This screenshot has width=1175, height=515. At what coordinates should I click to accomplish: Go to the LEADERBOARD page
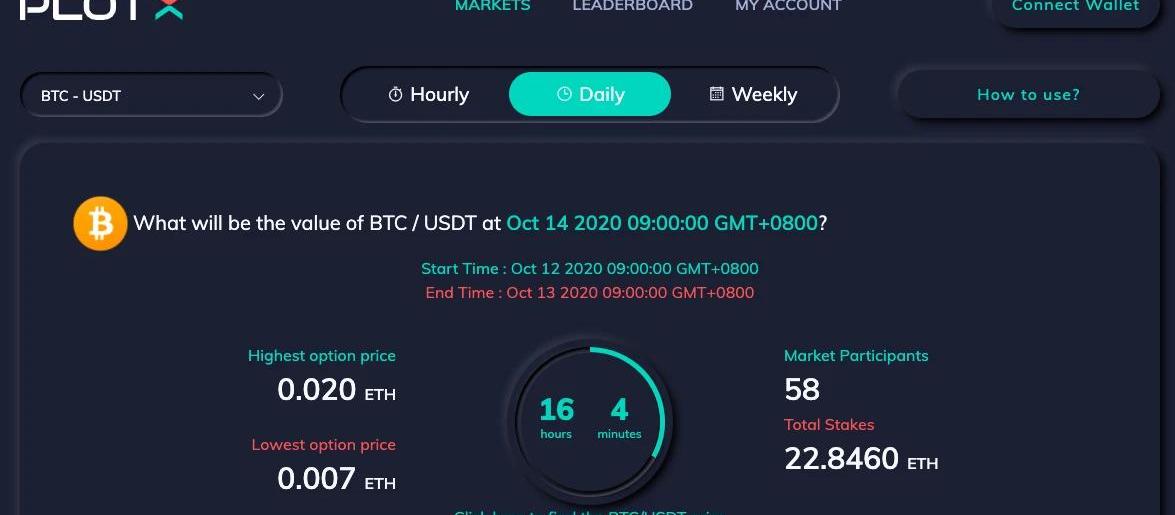(x=632, y=6)
